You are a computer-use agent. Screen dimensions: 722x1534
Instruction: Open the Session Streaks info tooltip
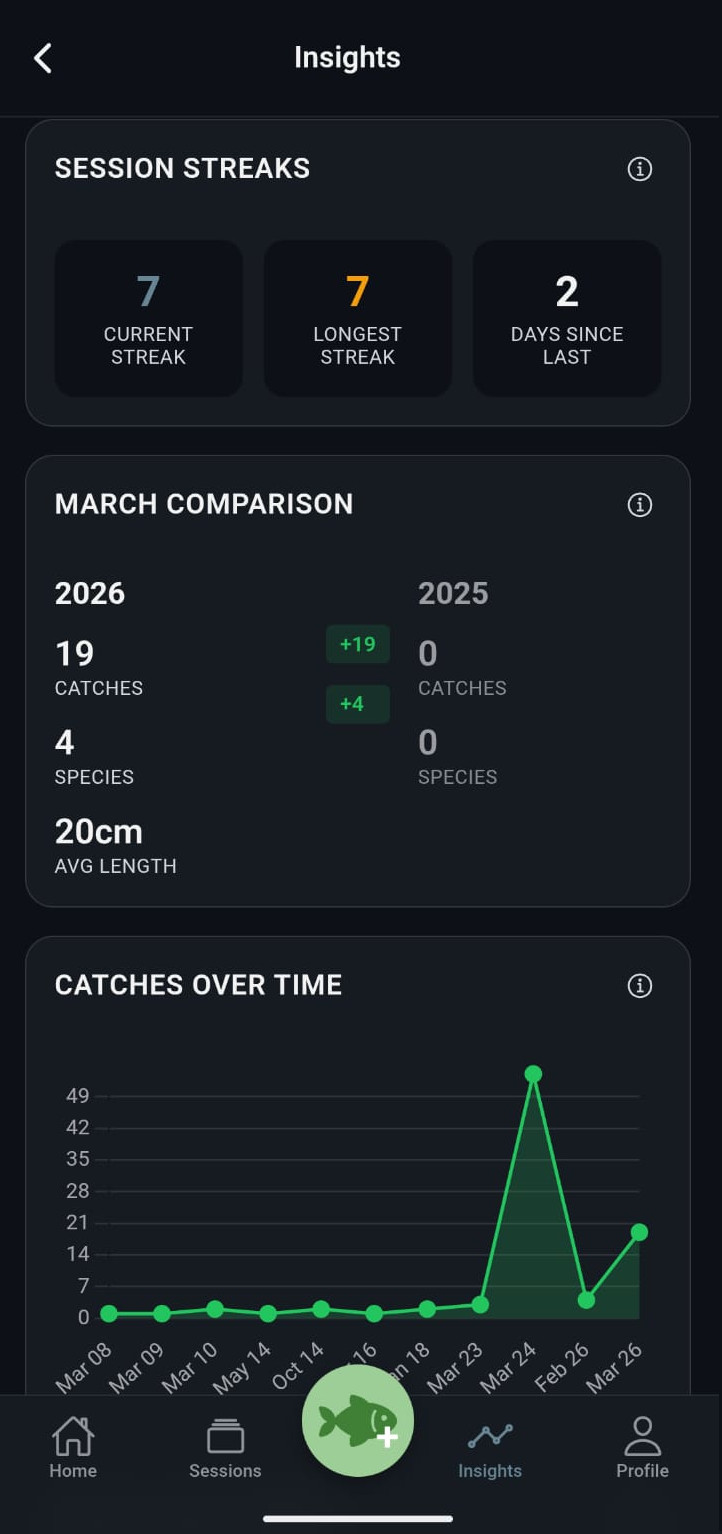click(x=639, y=169)
